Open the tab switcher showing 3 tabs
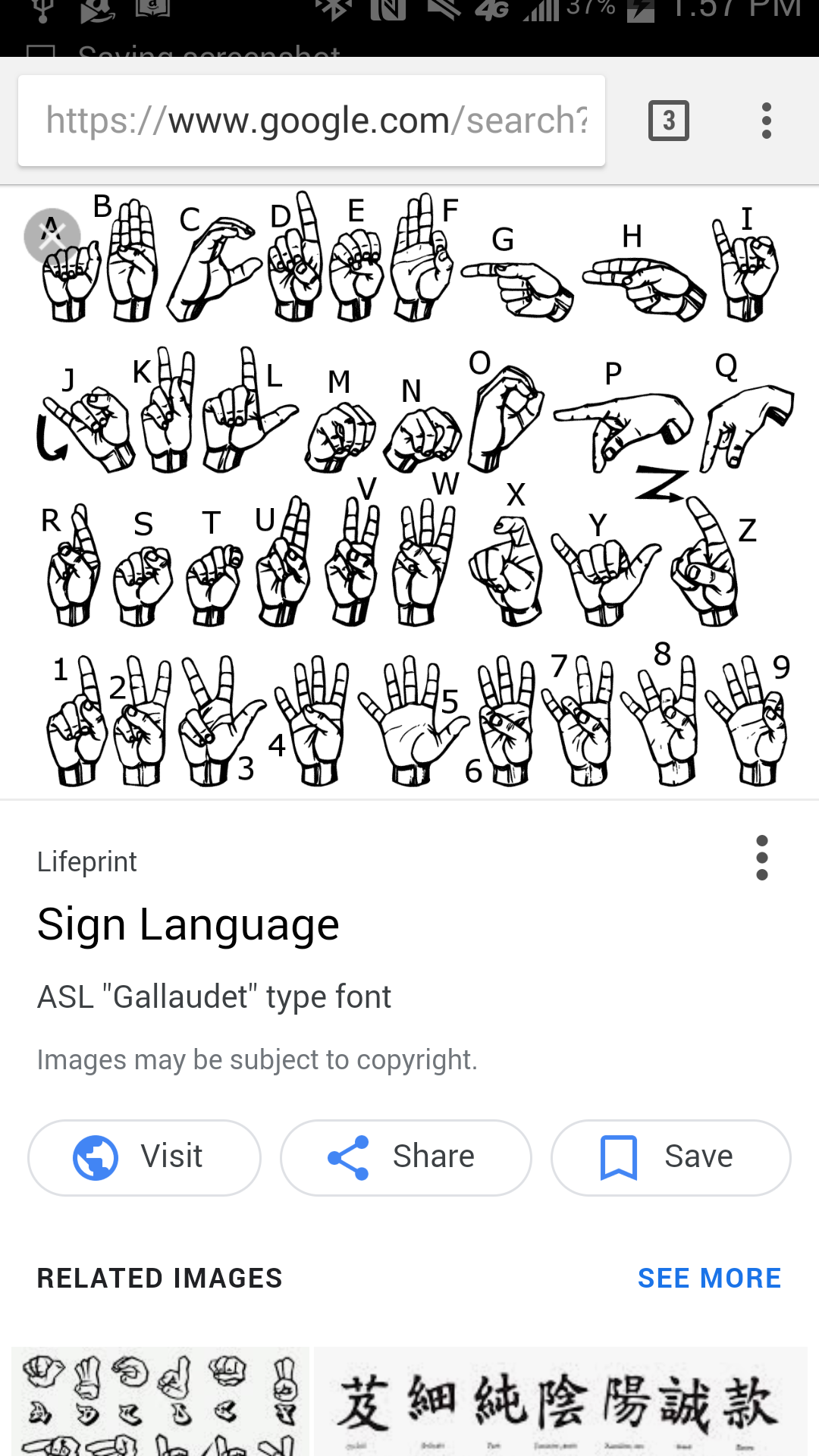This screenshot has height=1456, width=819. pyautogui.click(x=668, y=121)
